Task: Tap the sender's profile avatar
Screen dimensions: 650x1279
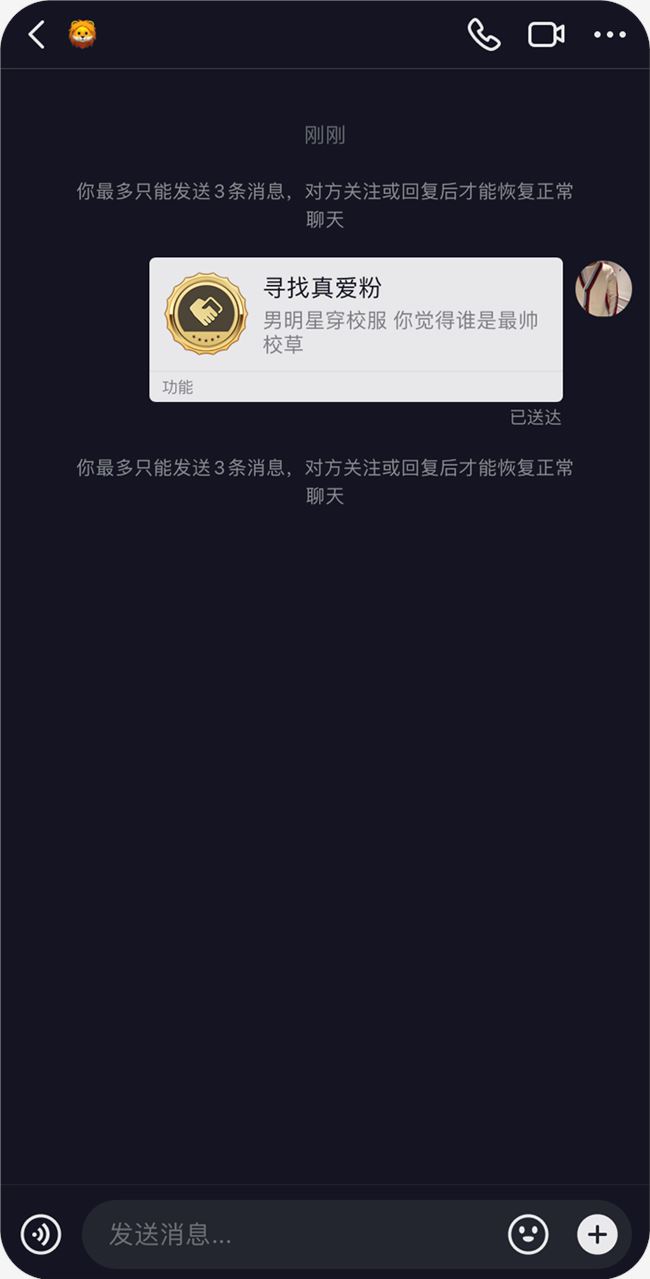Action: (604, 289)
